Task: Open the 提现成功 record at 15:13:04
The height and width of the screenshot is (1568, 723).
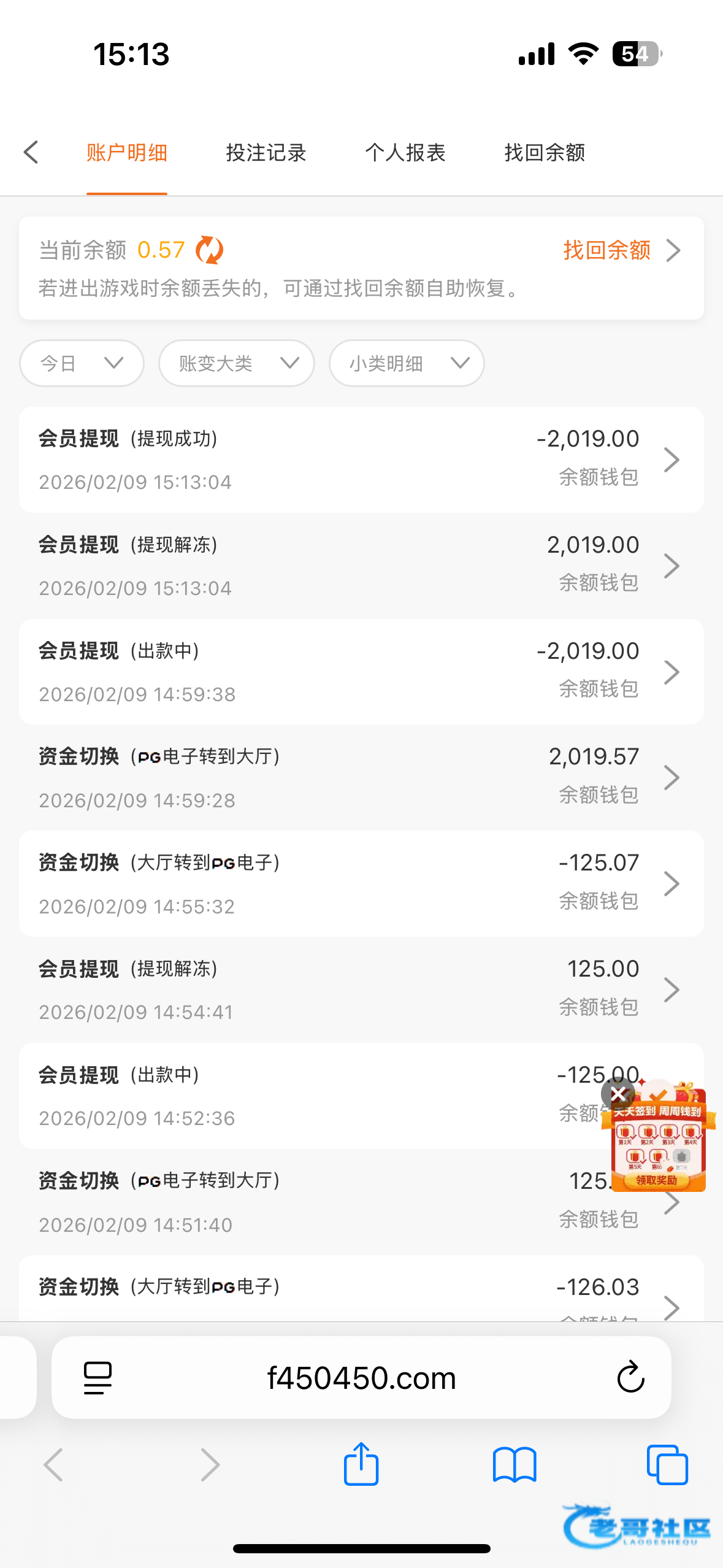Action: coord(361,459)
